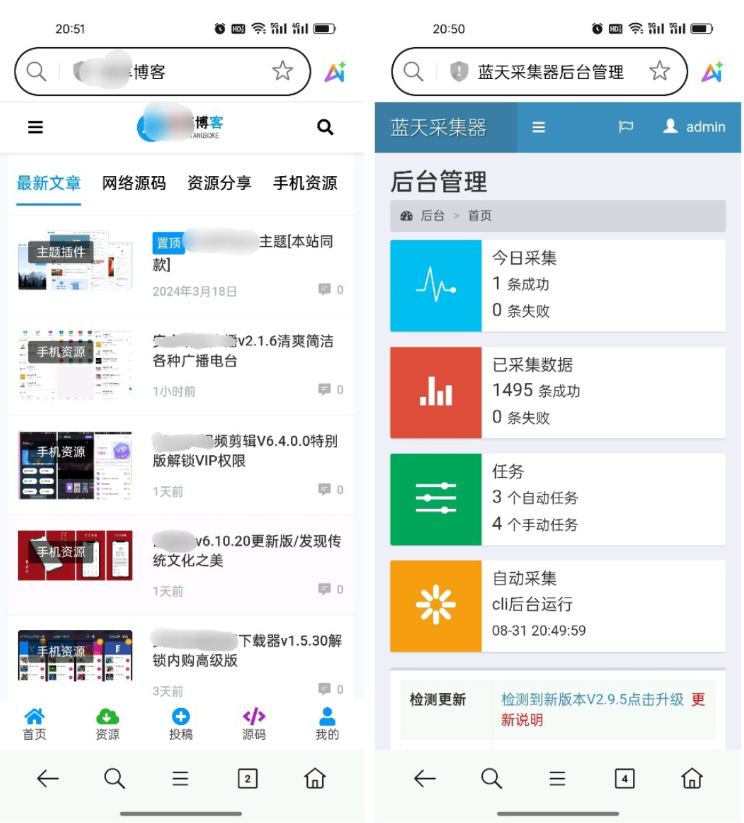Tap the search magnifier in the blog header
Image resolution: width=744 pixels, height=823 pixels.
(325, 128)
